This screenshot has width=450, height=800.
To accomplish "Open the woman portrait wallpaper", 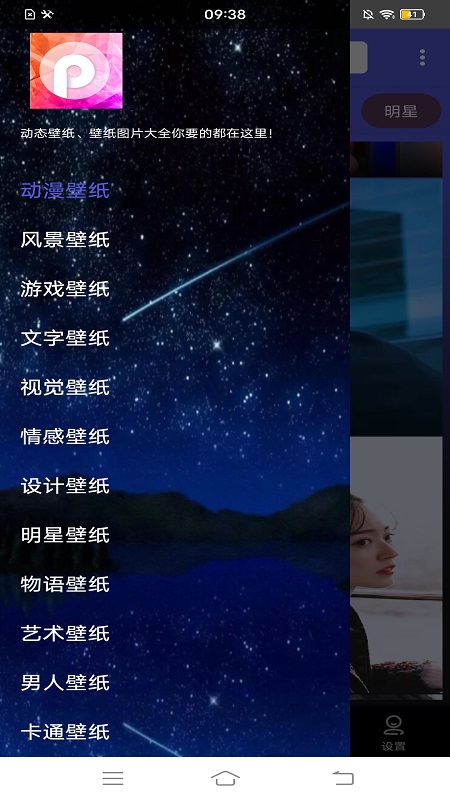I will pyautogui.click(x=396, y=565).
